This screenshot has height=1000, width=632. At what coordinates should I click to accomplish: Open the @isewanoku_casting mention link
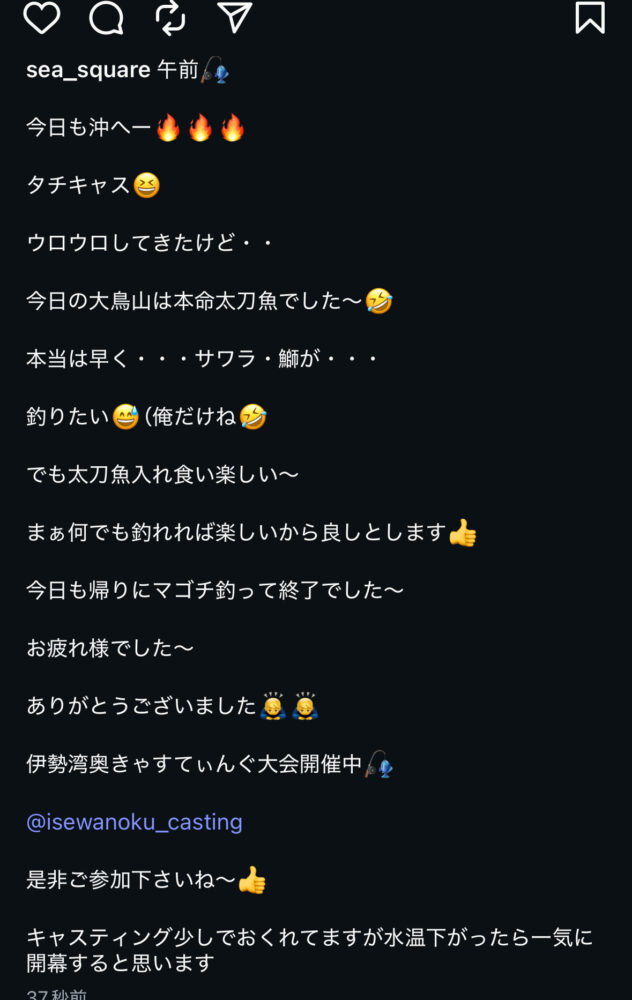[134, 822]
